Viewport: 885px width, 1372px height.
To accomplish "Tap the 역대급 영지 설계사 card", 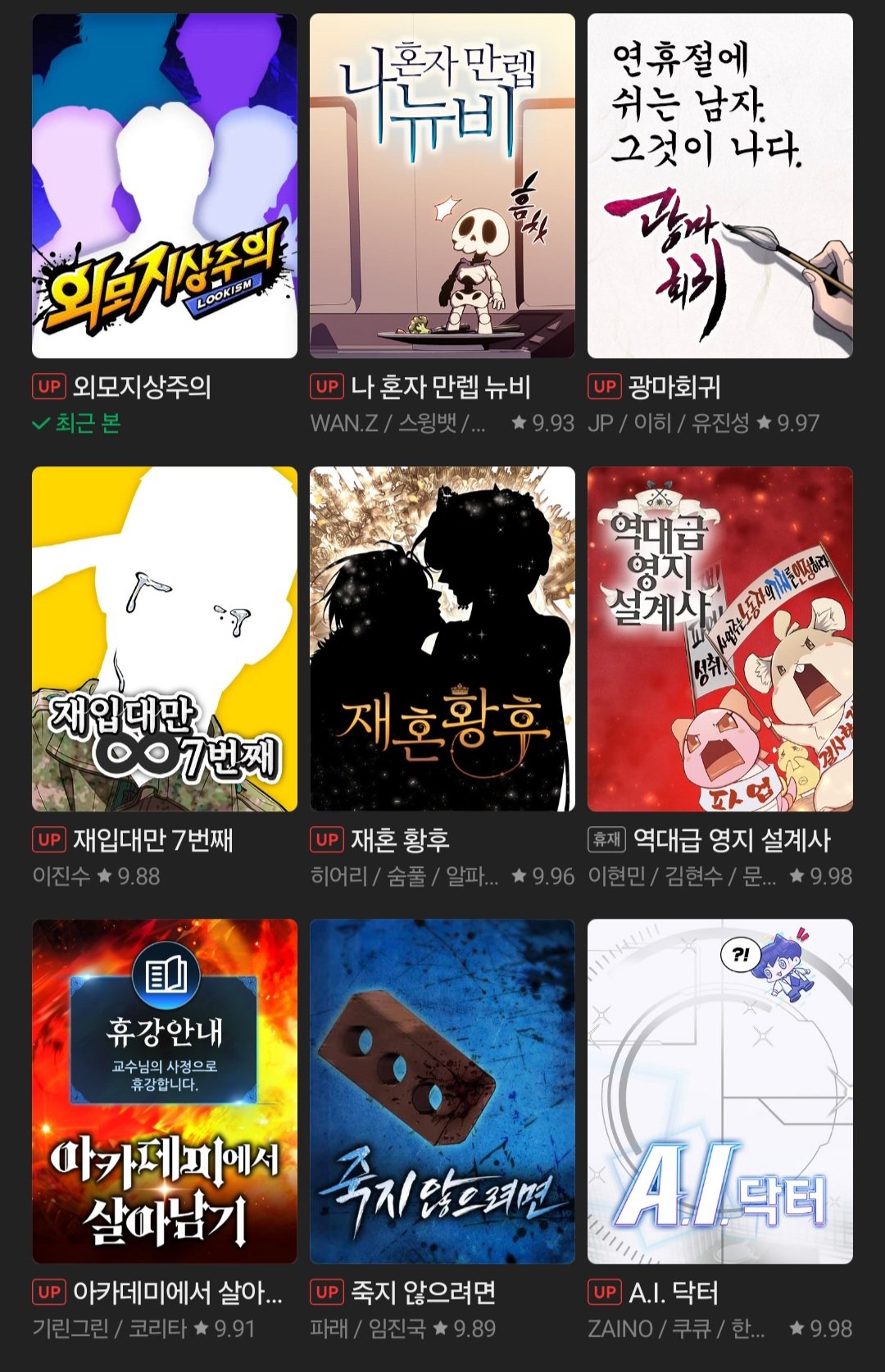I will click(719, 639).
